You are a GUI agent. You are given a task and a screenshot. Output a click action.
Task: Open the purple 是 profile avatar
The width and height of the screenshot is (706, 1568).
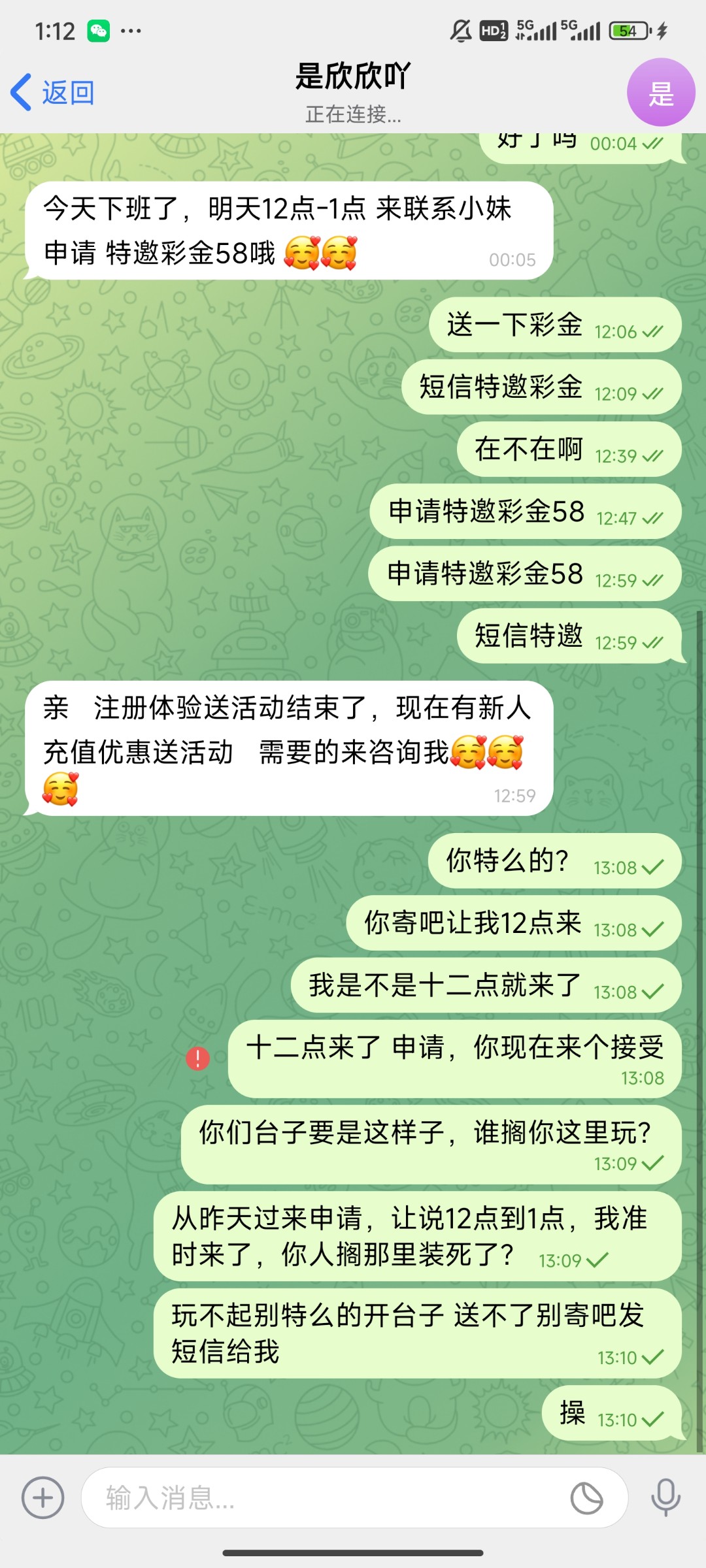660,93
